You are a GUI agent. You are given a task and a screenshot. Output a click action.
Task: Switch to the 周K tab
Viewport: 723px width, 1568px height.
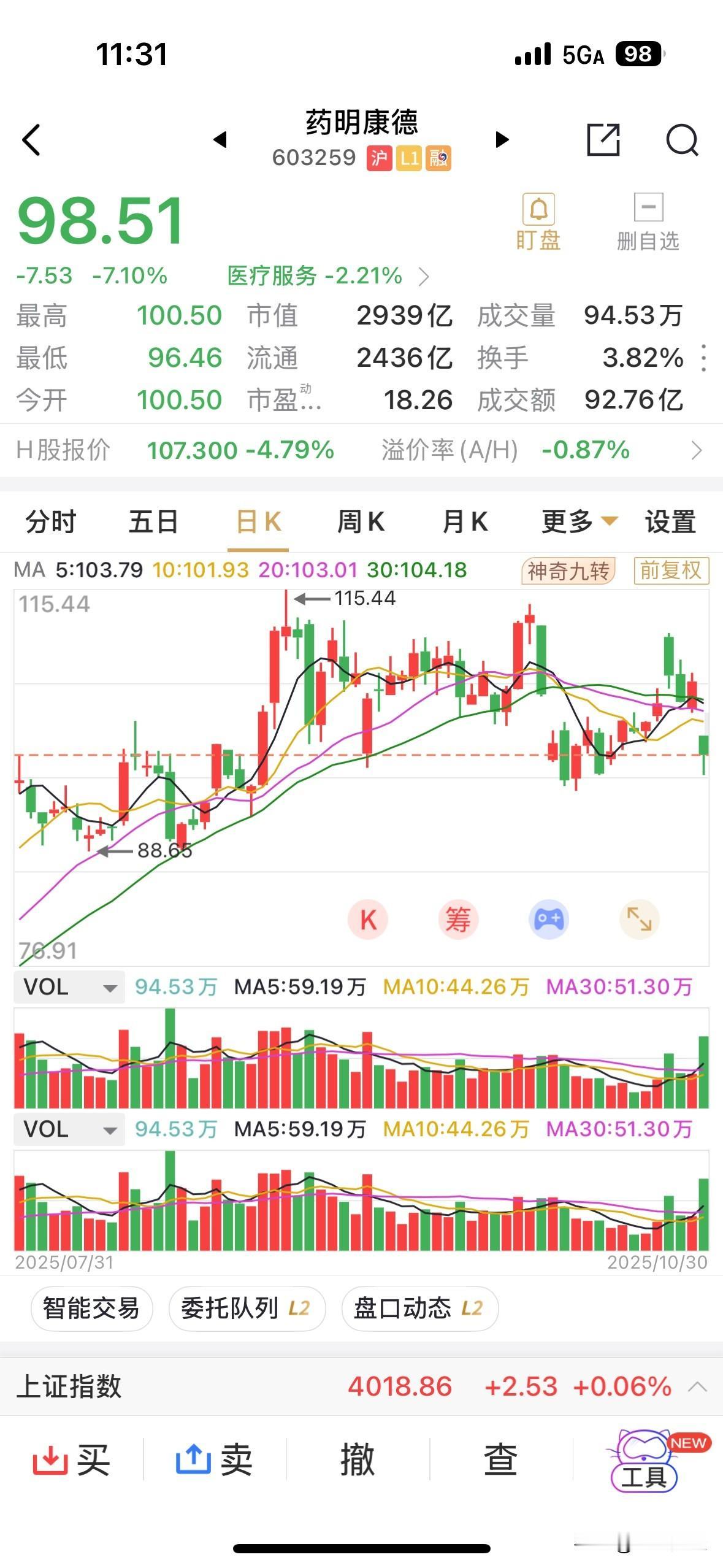pyautogui.click(x=361, y=522)
